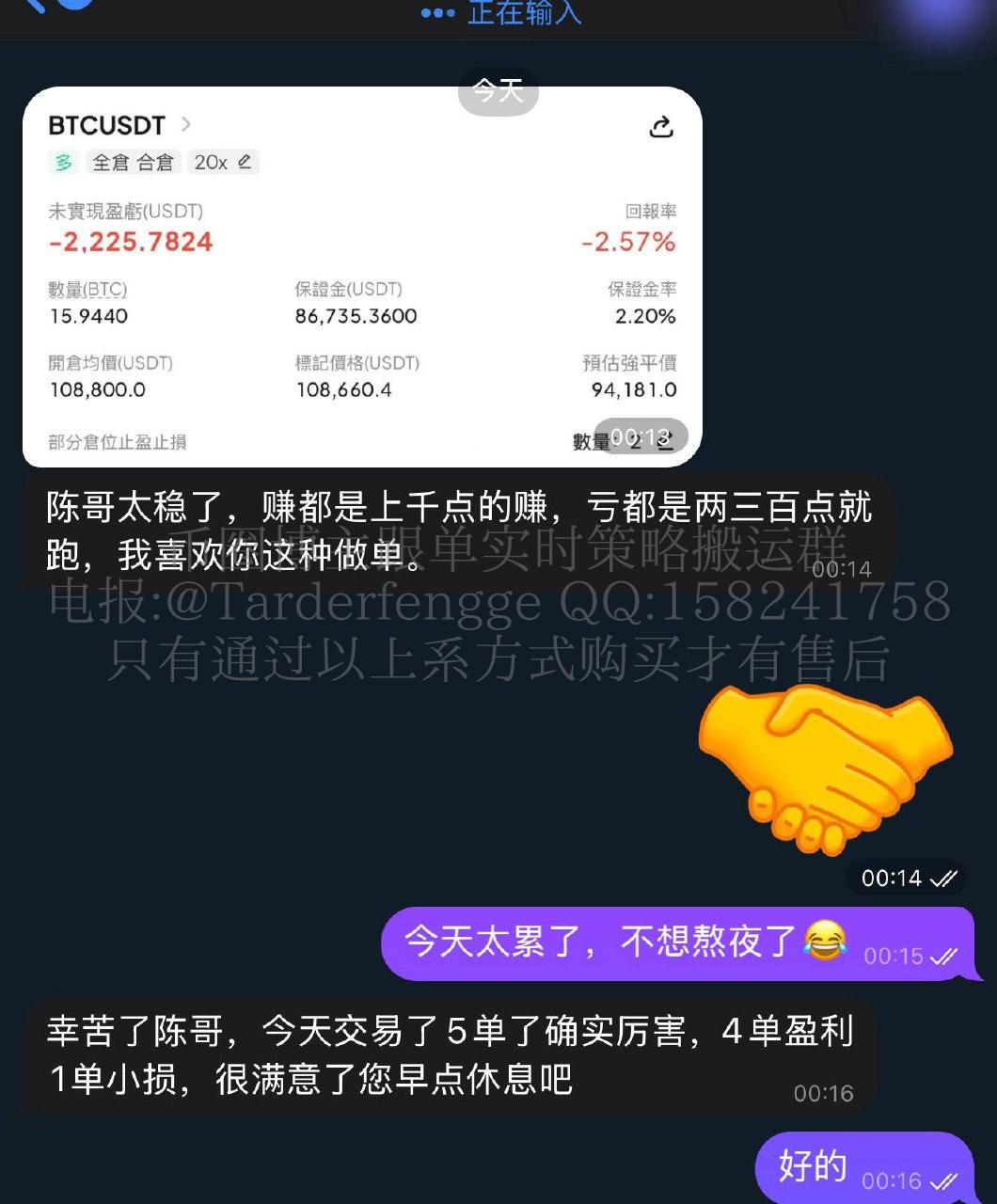This screenshot has height=1204, width=997.
Task: Tap the handshake sticker message
Action: (825, 768)
